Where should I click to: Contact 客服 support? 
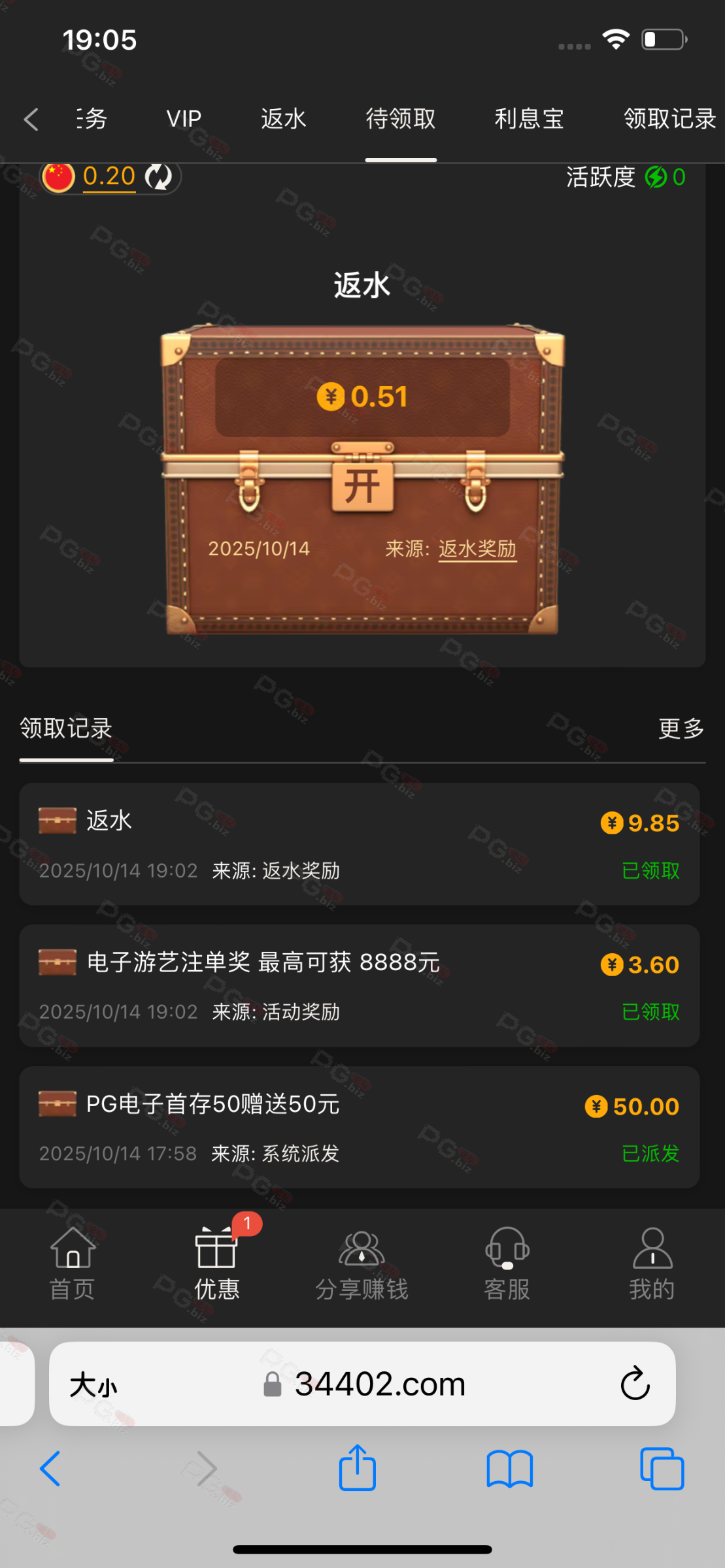507,1264
